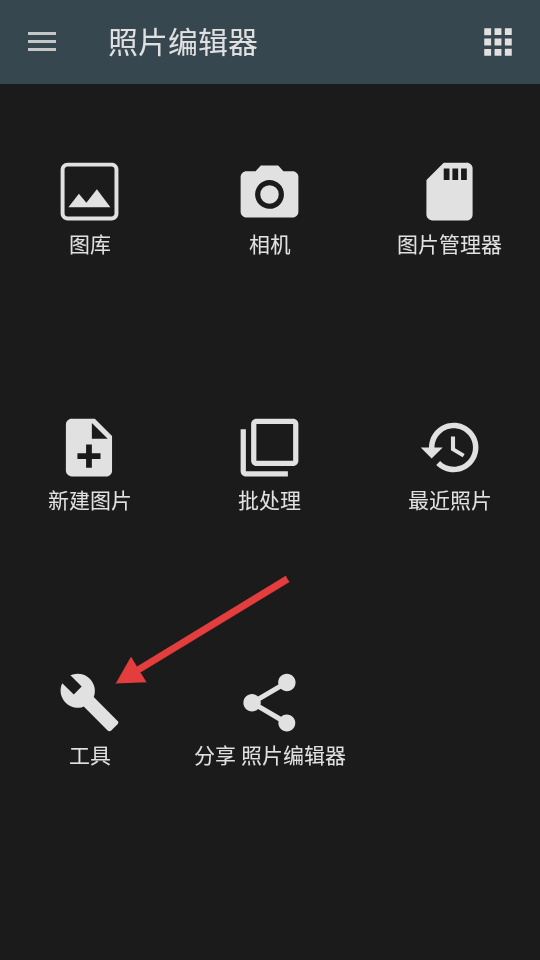Share the app via 分享 照片编辑器
The height and width of the screenshot is (960, 540).
pos(269,720)
